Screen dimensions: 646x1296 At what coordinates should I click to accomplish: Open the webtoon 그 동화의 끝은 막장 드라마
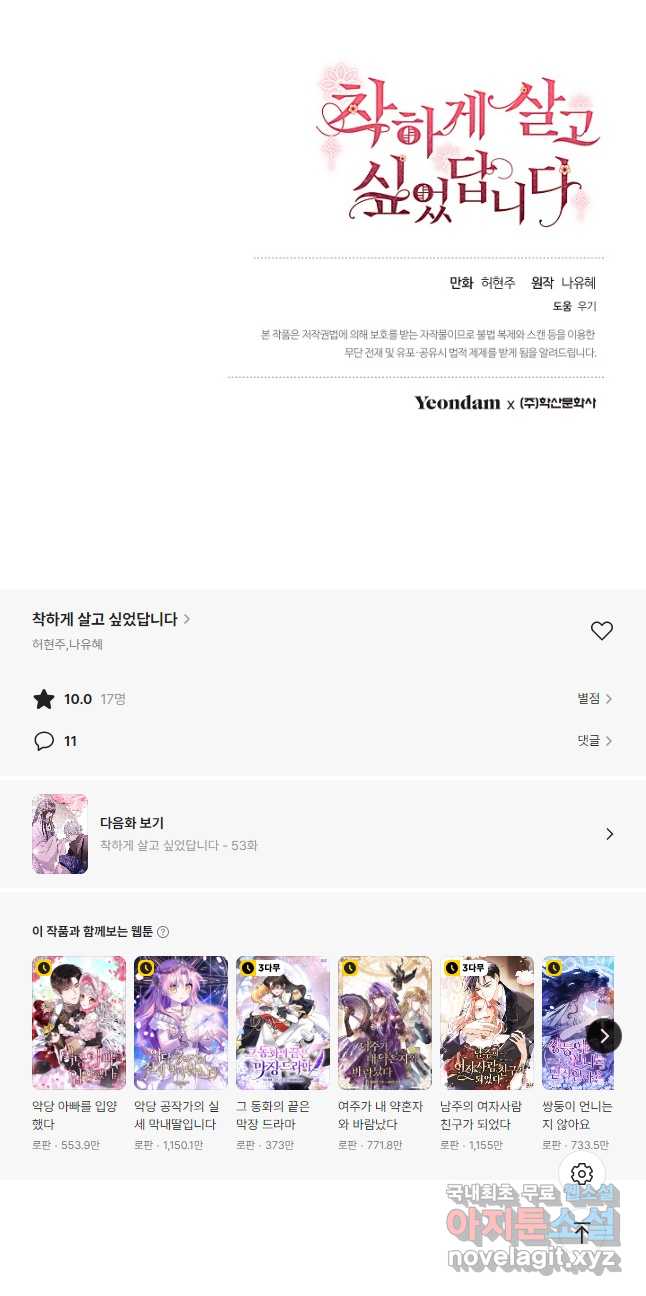[x=283, y=1022]
